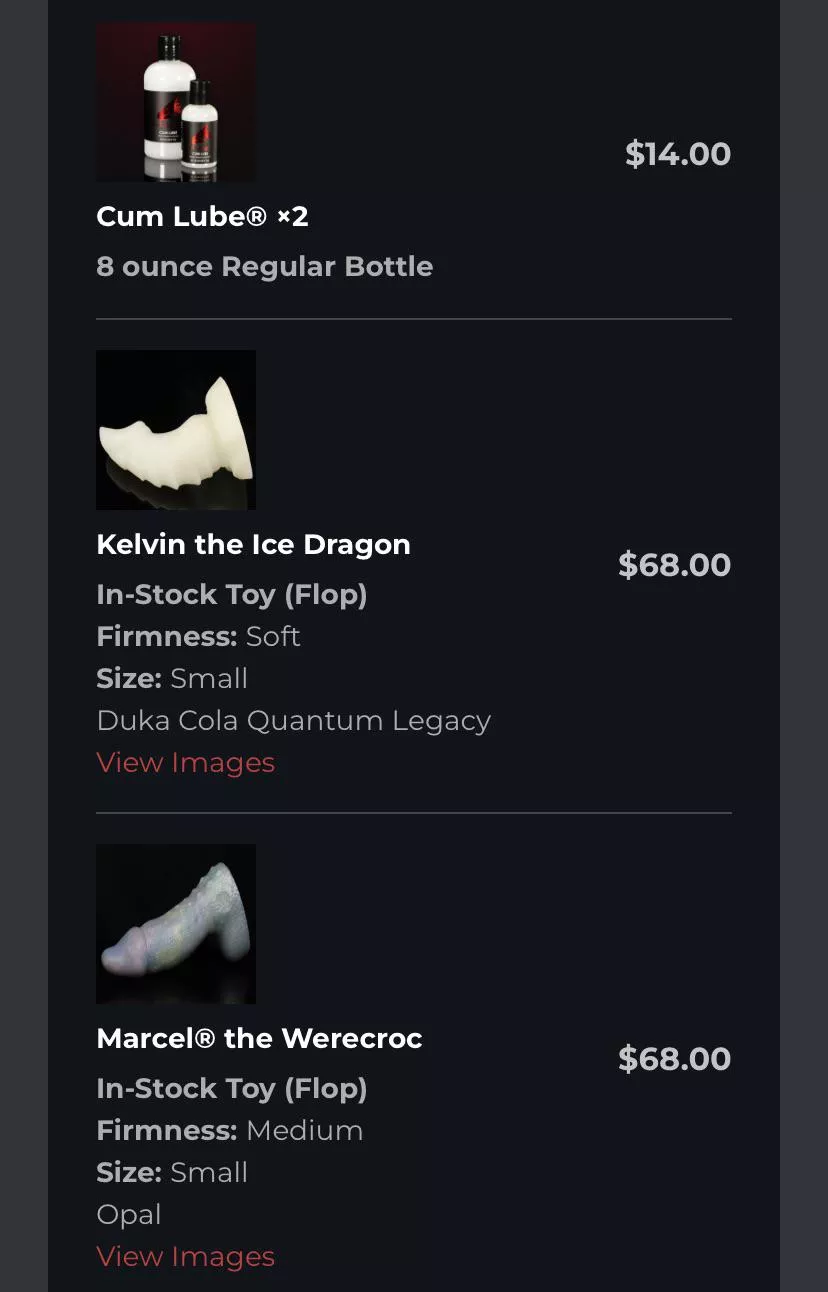Click the In-Stock Toy label under Kelvin
Image resolution: width=828 pixels, height=1292 pixels.
[232, 594]
